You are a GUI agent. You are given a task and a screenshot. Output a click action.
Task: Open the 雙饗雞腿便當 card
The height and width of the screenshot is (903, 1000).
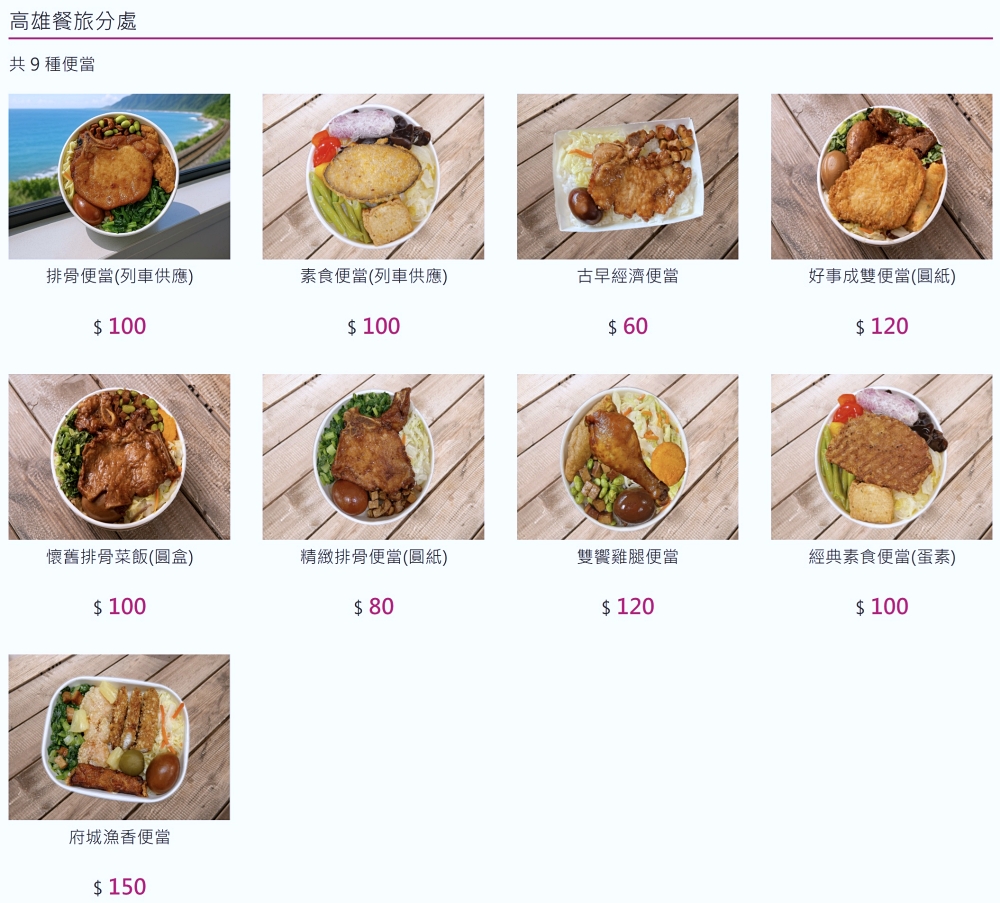[x=627, y=457]
